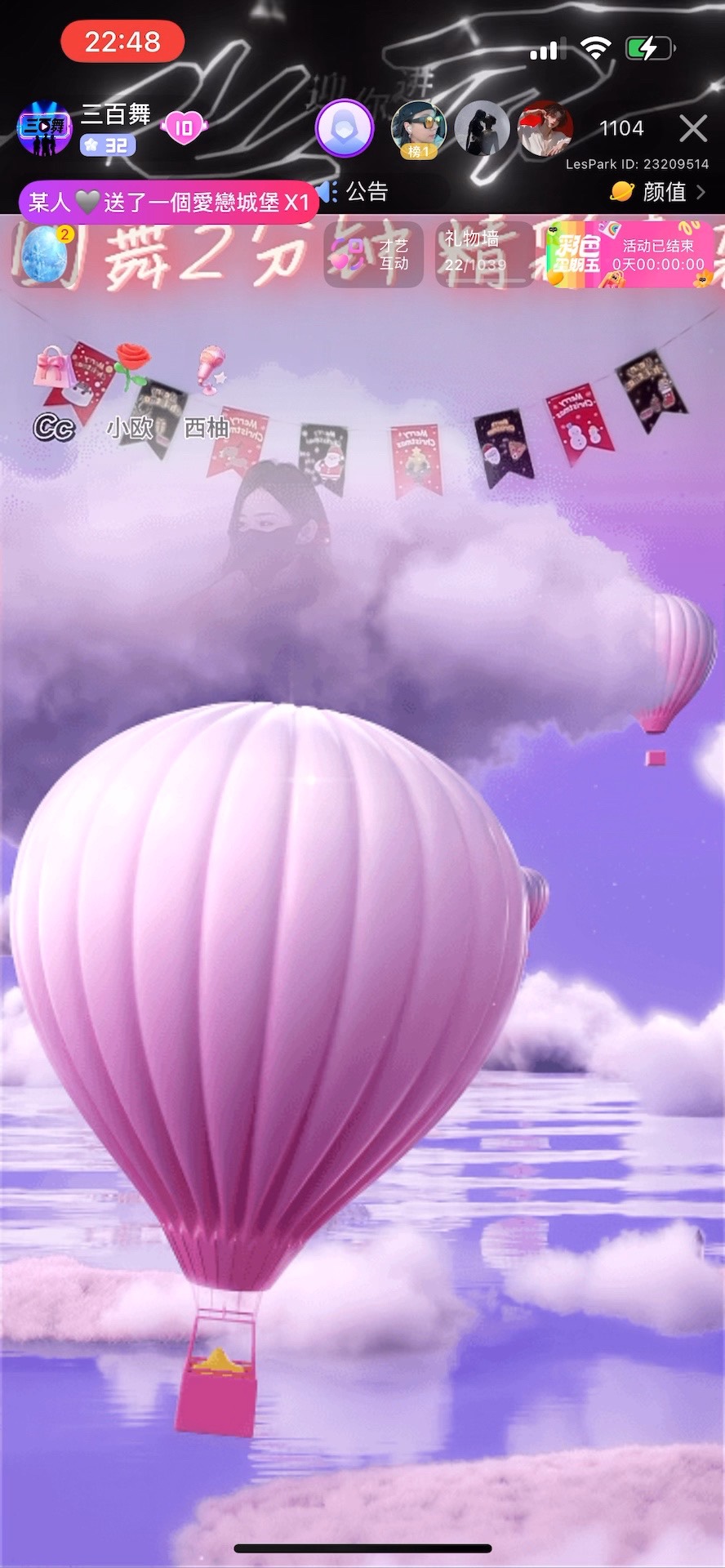725x1568 pixels.
Task: Tap the pink heart fan badge
Action: click(x=184, y=127)
